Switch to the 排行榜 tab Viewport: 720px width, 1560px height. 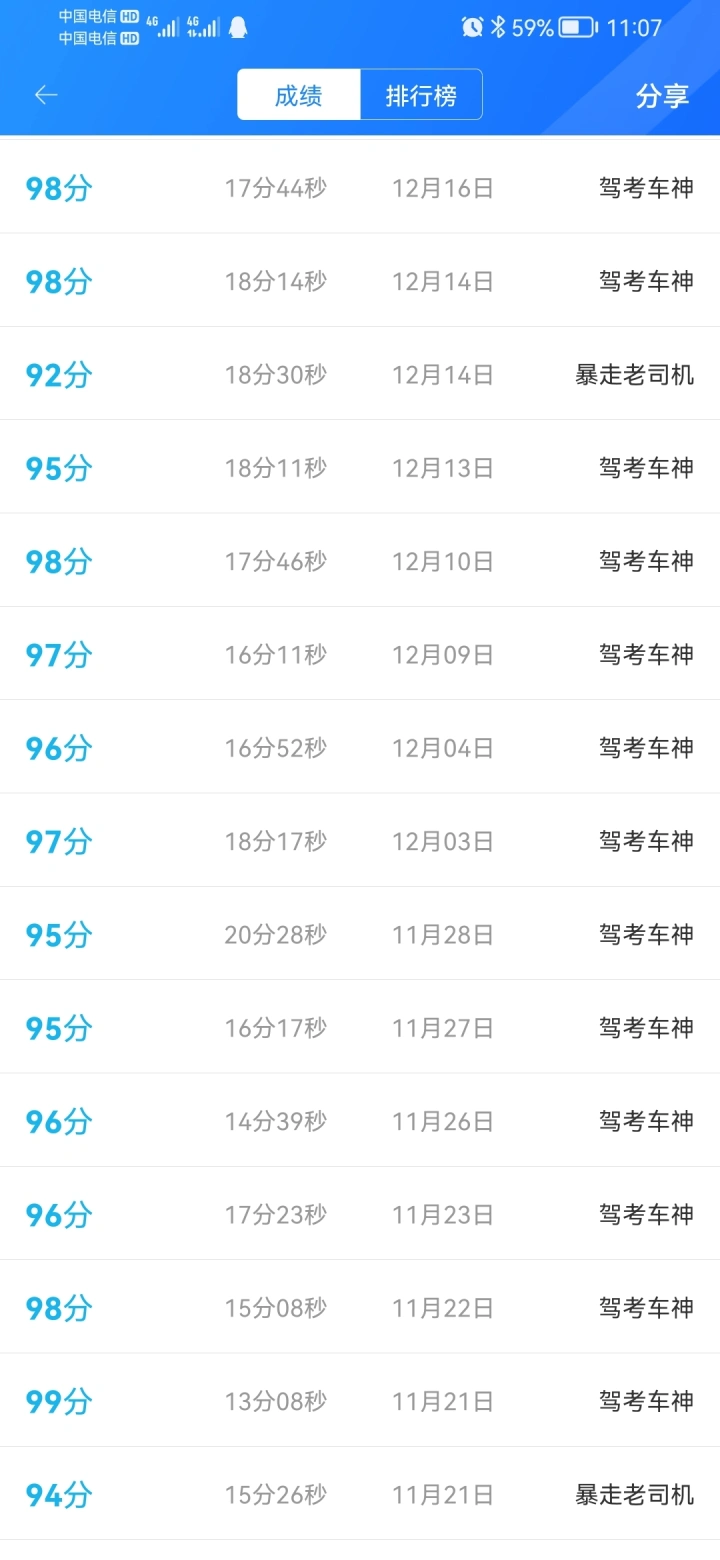pyautogui.click(x=421, y=95)
